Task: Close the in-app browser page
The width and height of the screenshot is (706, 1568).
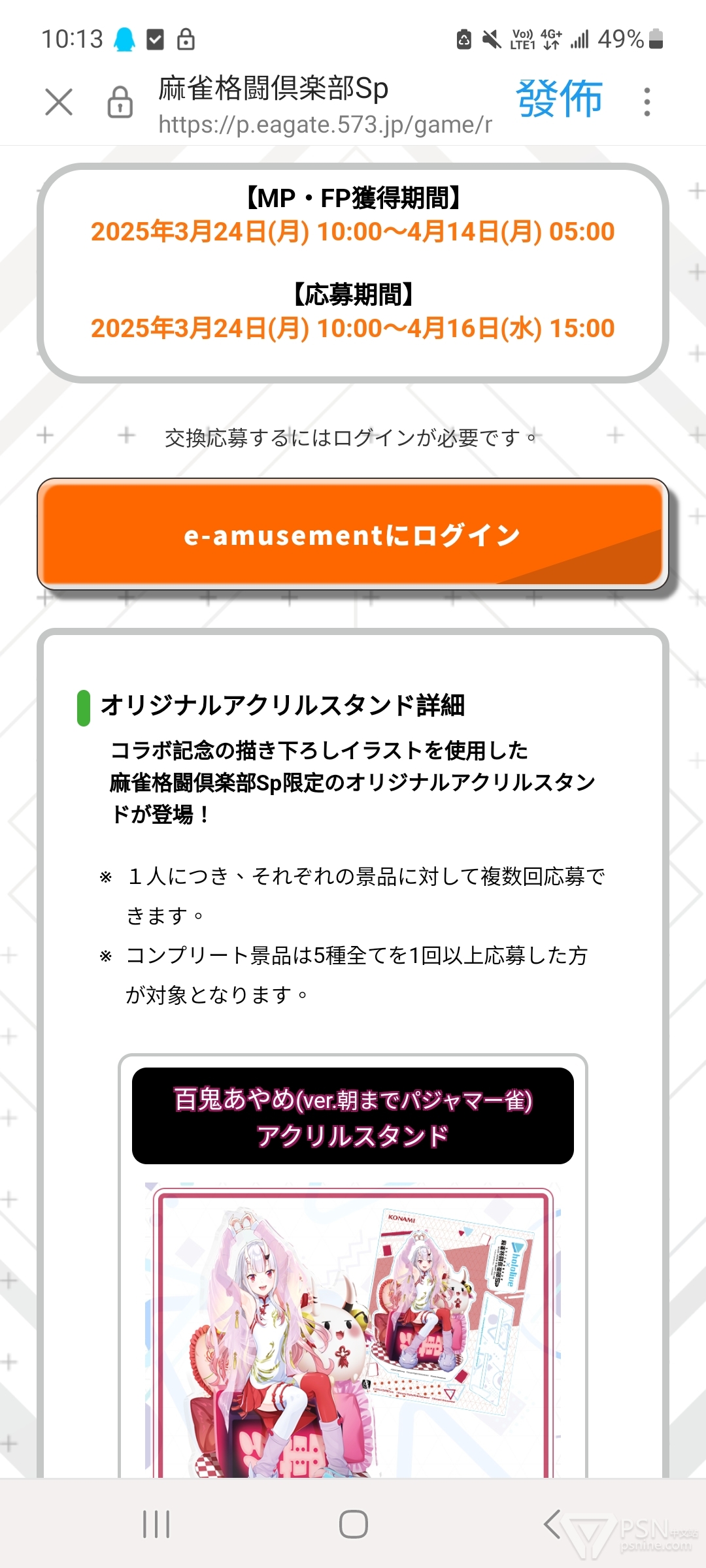Action: click(x=59, y=102)
